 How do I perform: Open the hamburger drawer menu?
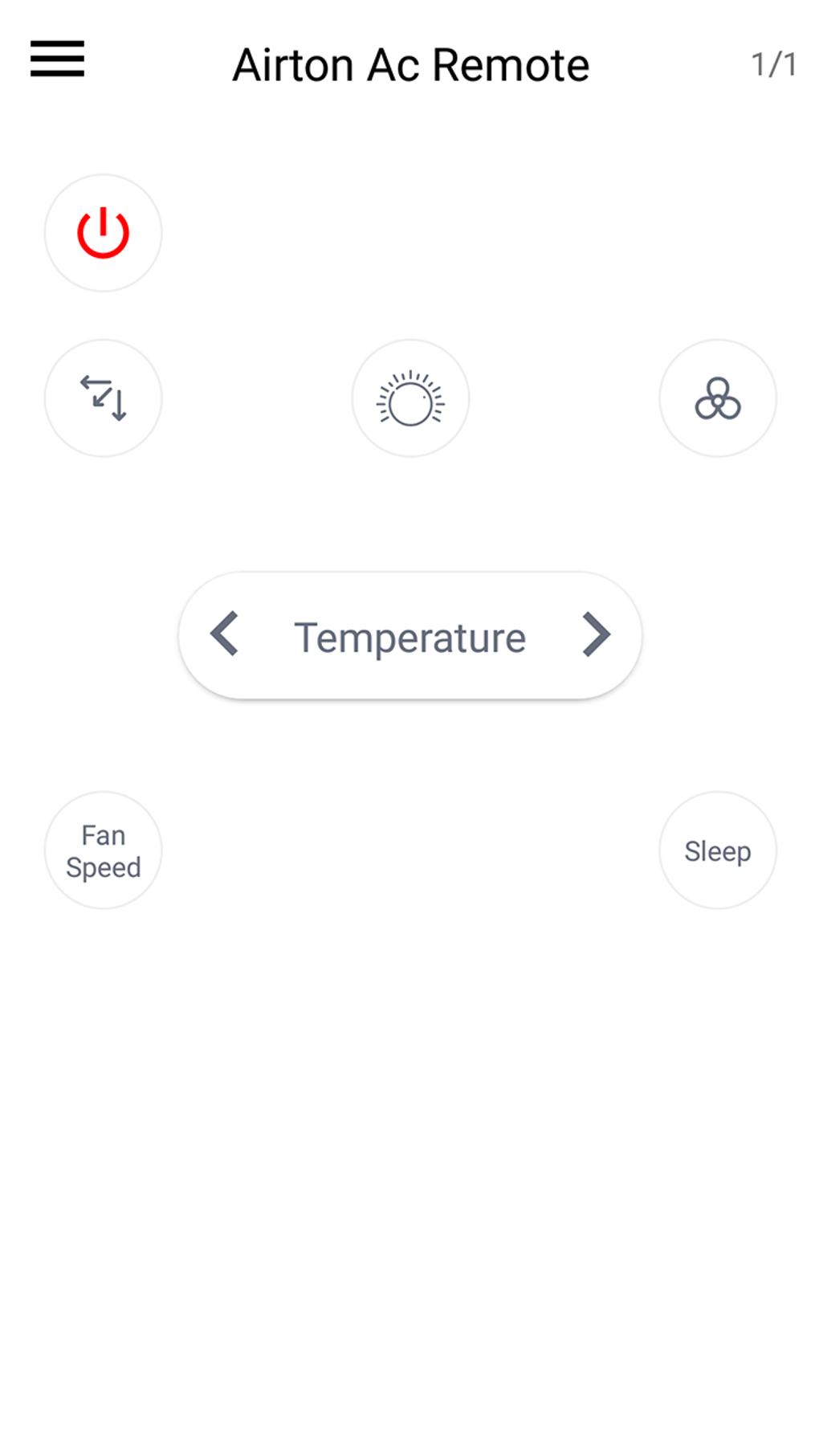pyautogui.click(x=57, y=59)
